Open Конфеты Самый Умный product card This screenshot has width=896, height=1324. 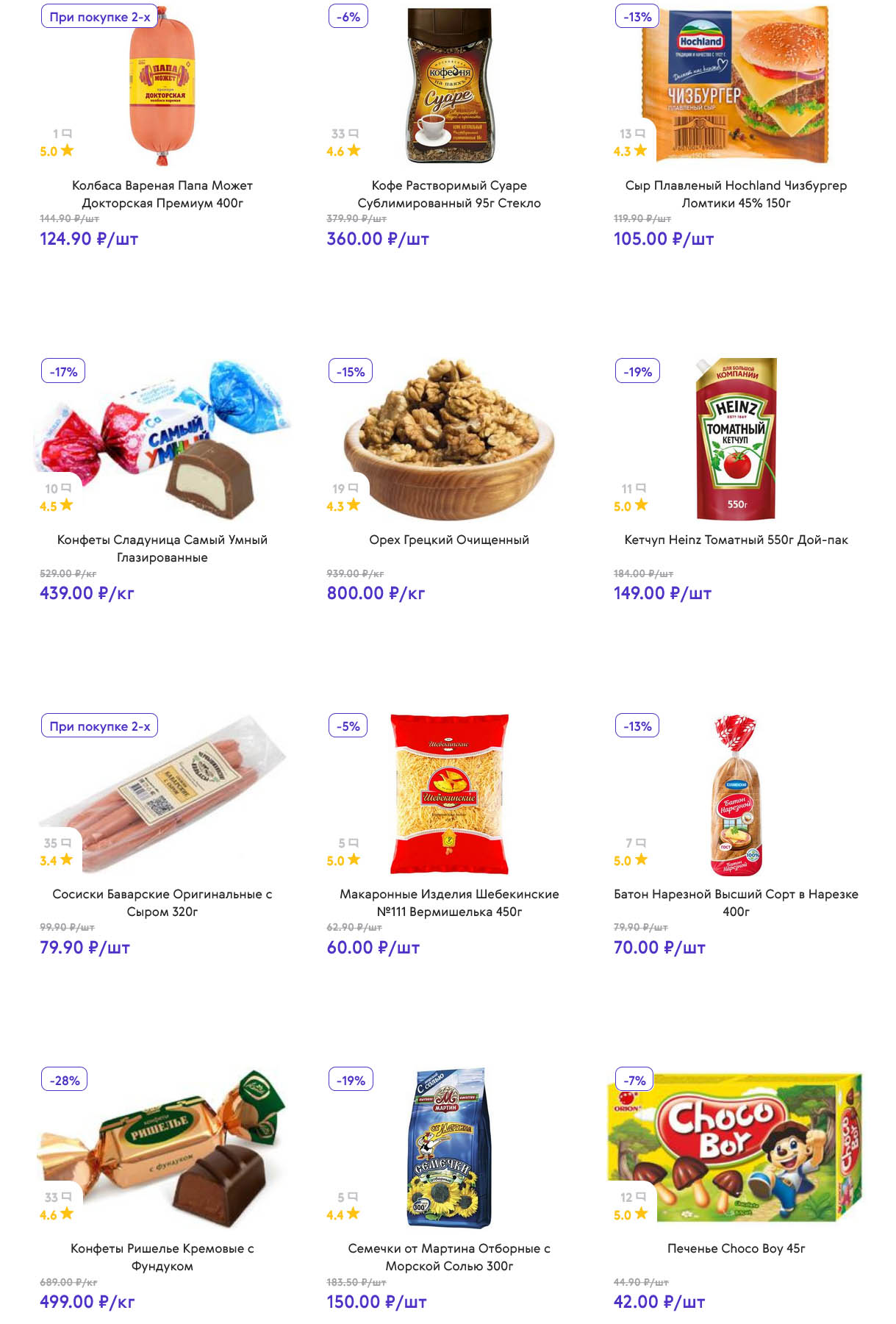(x=162, y=548)
